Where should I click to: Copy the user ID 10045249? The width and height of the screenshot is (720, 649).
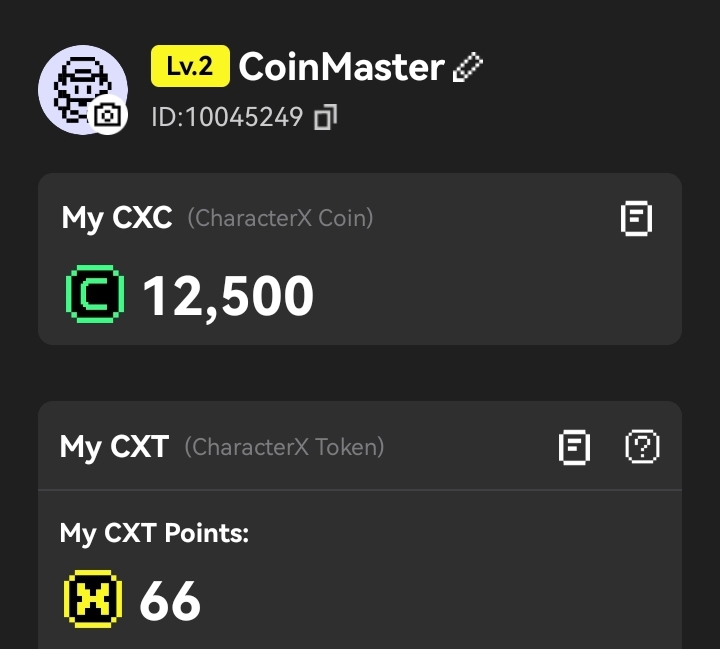tap(325, 118)
